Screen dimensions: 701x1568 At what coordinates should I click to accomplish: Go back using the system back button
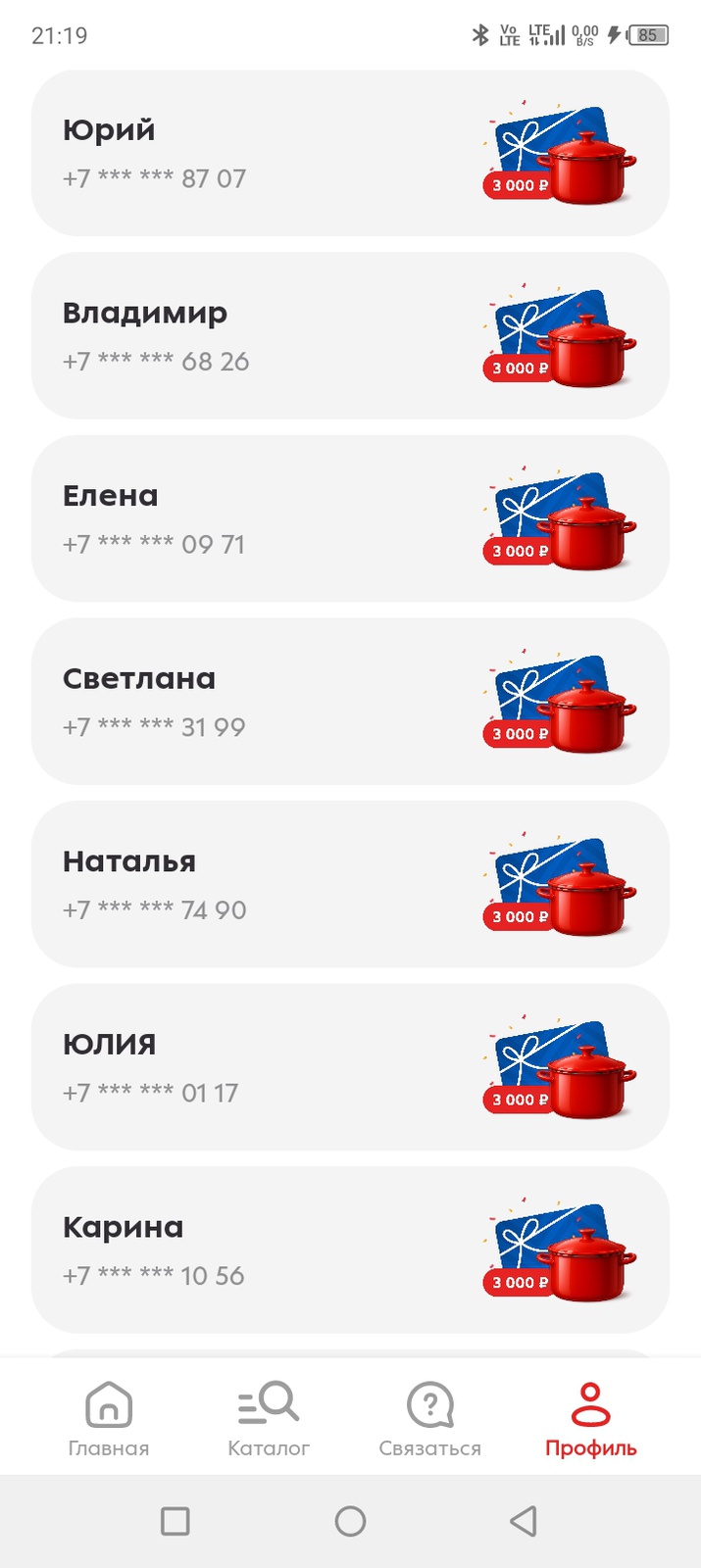(x=524, y=1521)
